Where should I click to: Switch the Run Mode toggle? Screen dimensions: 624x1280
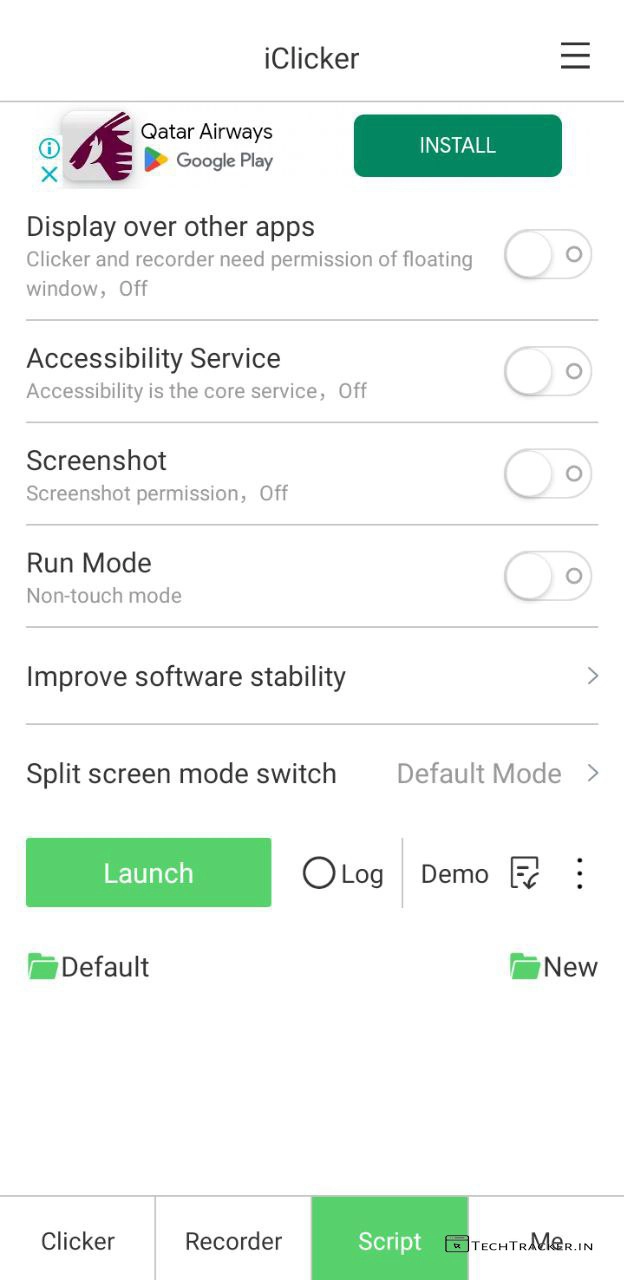click(x=547, y=576)
